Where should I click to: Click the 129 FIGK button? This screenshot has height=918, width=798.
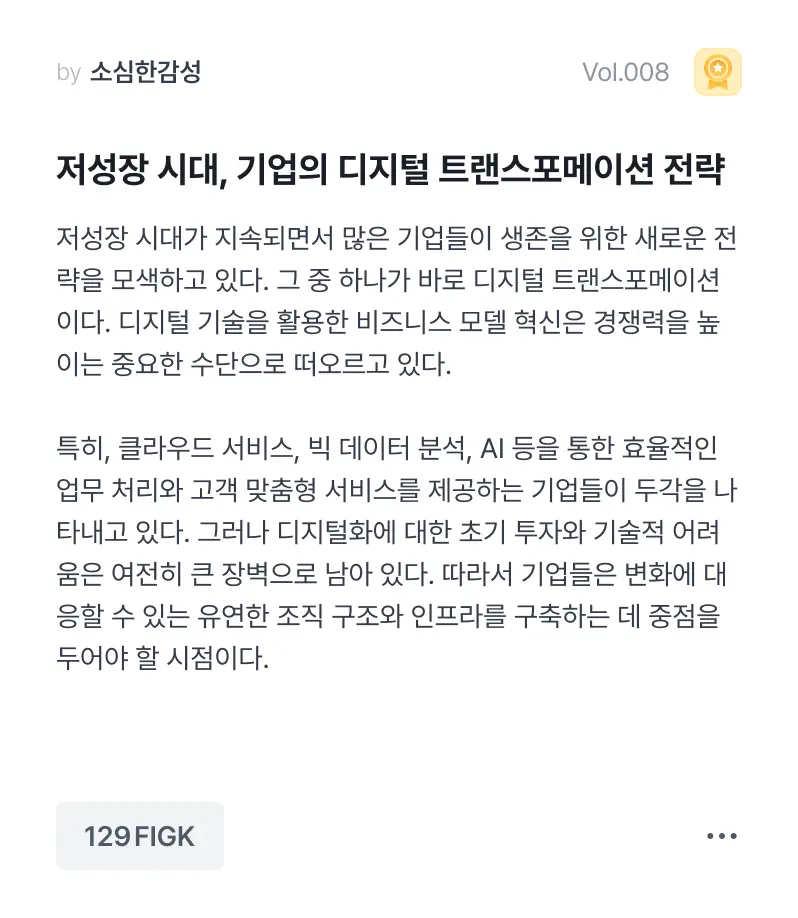pyautogui.click(x=138, y=836)
